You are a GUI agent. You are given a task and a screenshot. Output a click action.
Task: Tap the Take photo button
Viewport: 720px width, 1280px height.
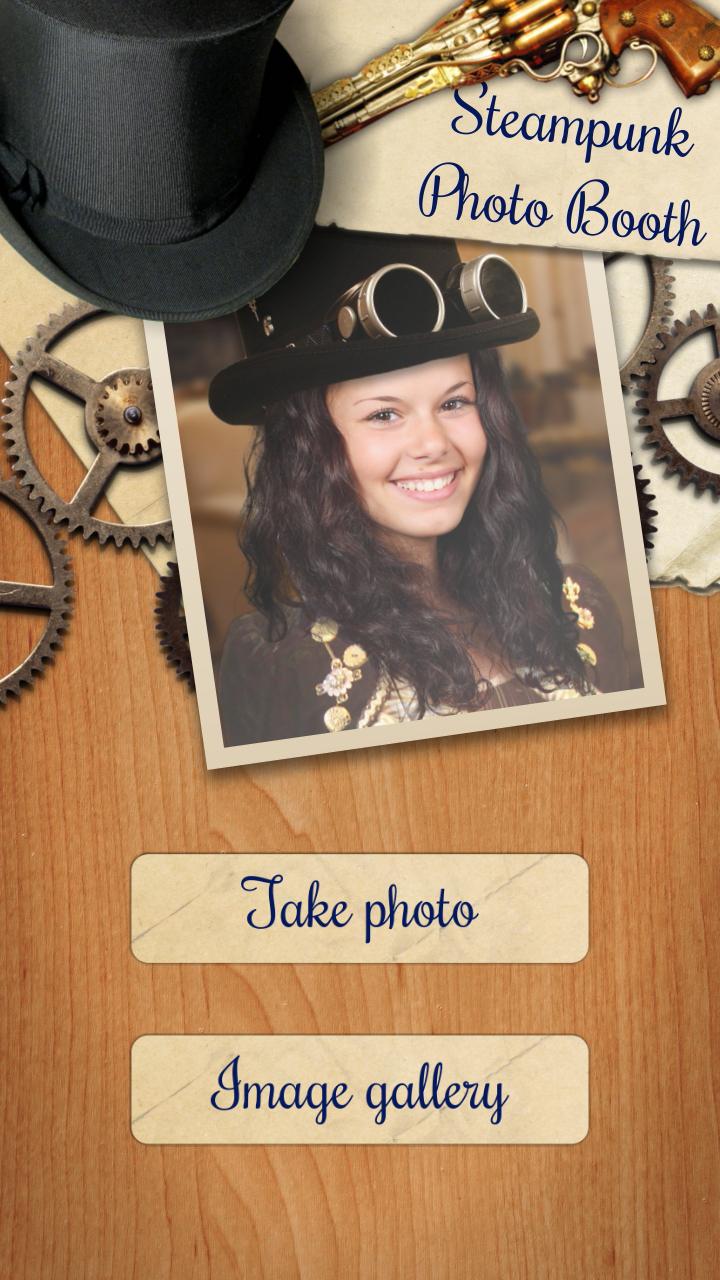pos(359,908)
